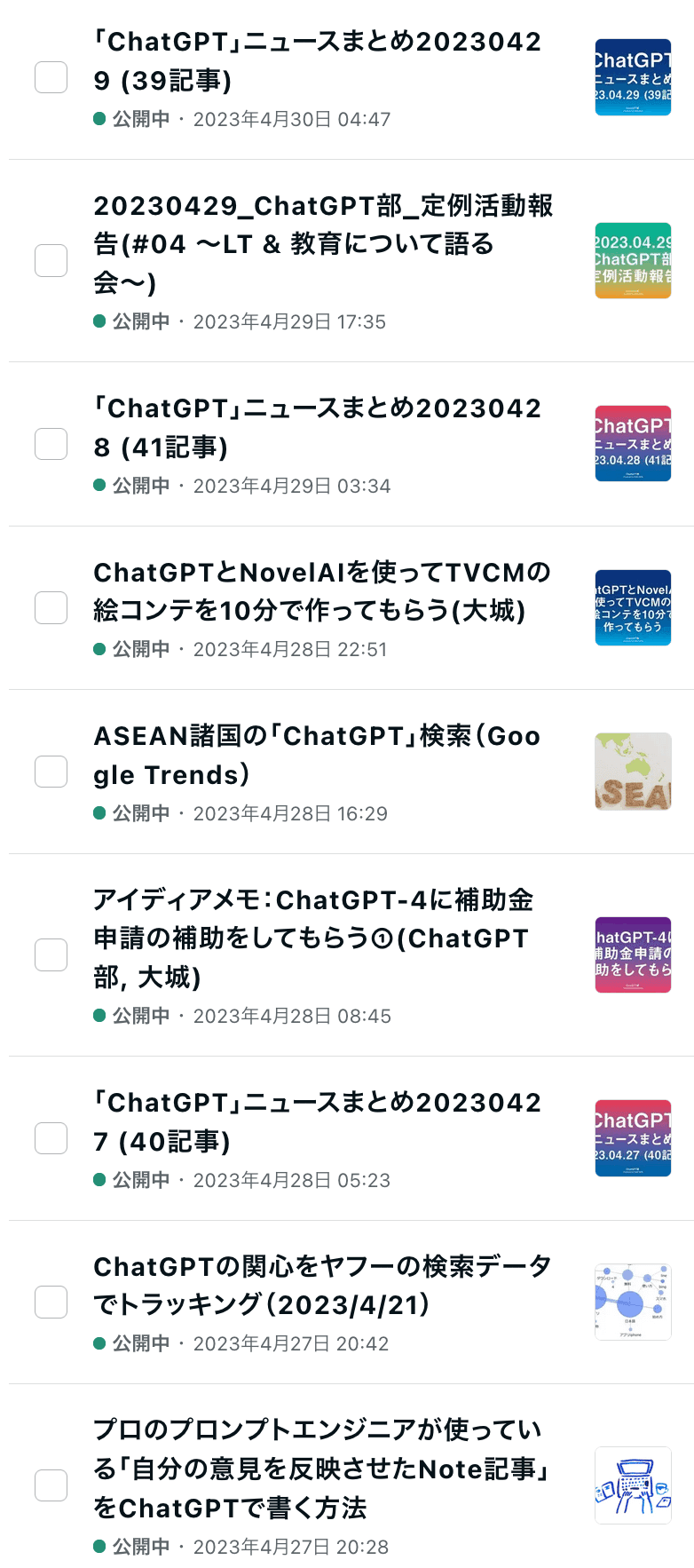Viewport: 694px width, 1568px height.
Task: Click the ASEAN map thumbnail
Action: point(633,772)
